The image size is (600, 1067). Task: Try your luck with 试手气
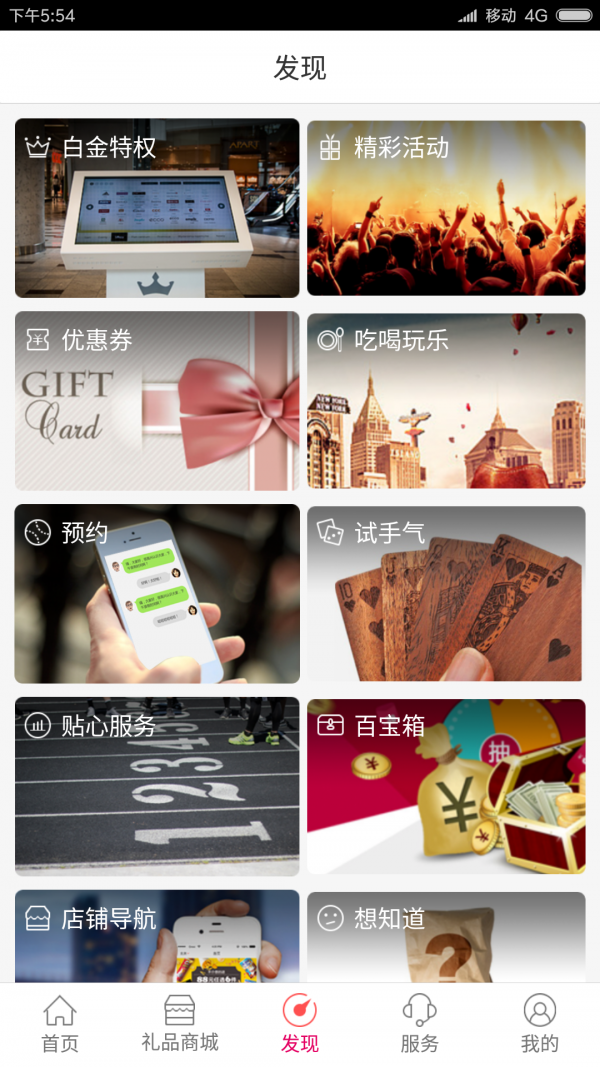pyautogui.click(x=446, y=594)
